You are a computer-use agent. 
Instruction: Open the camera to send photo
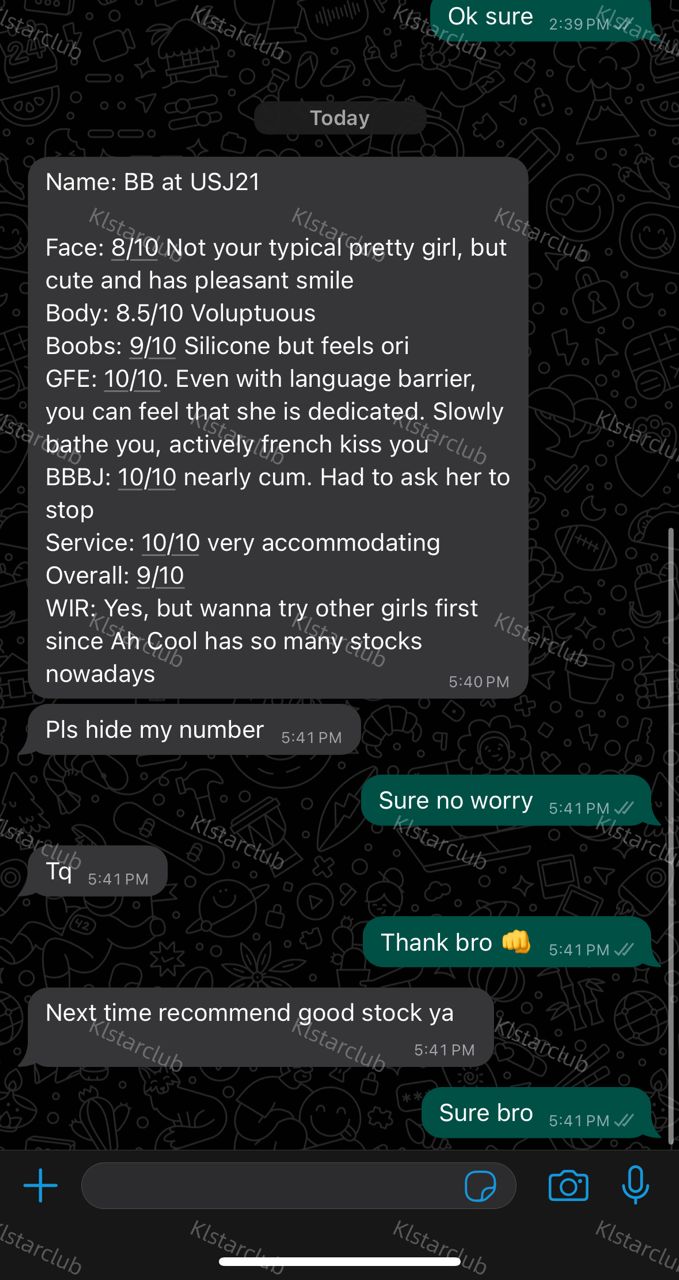568,1187
